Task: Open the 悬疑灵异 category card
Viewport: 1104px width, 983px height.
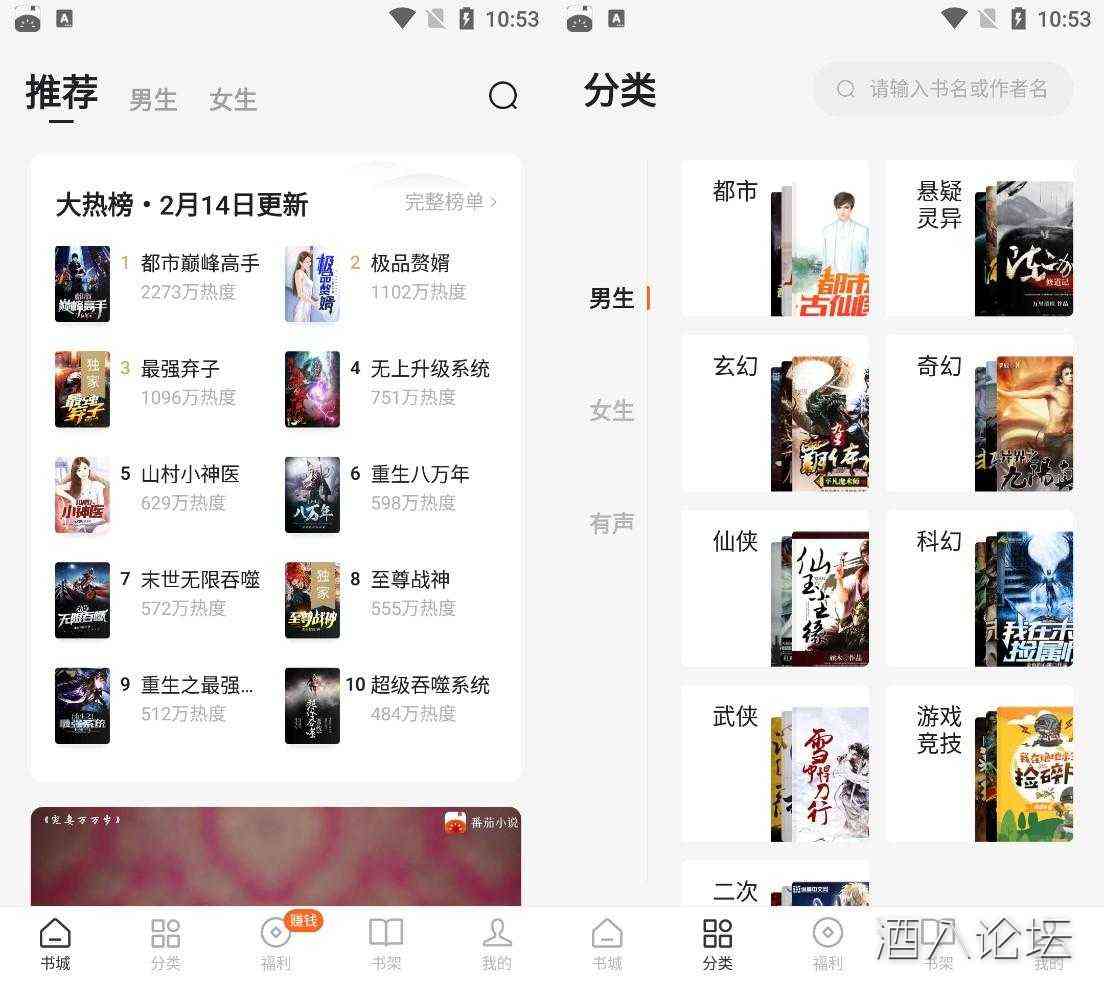Action: point(979,238)
